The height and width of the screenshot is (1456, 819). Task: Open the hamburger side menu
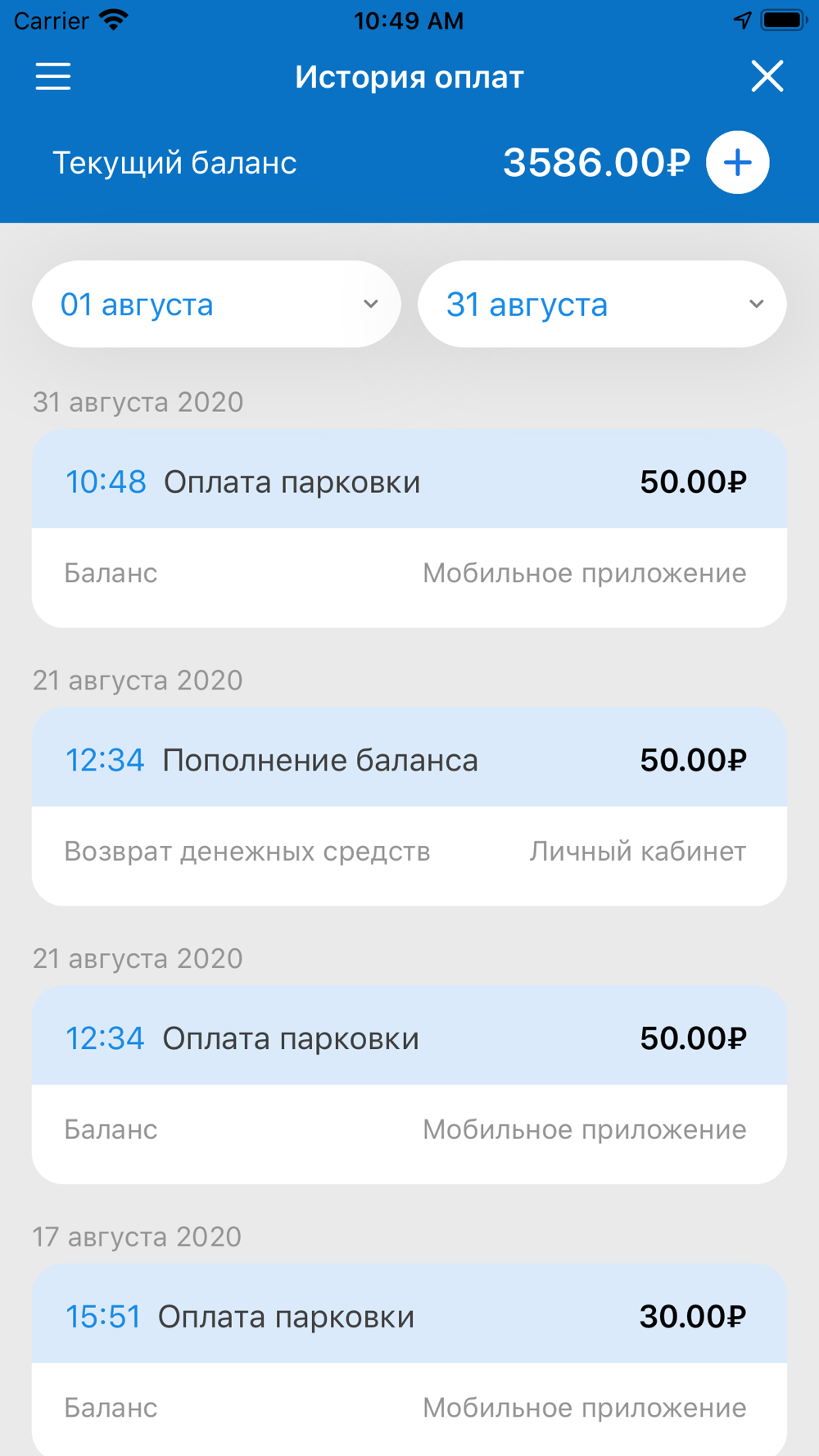pos(53,77)
